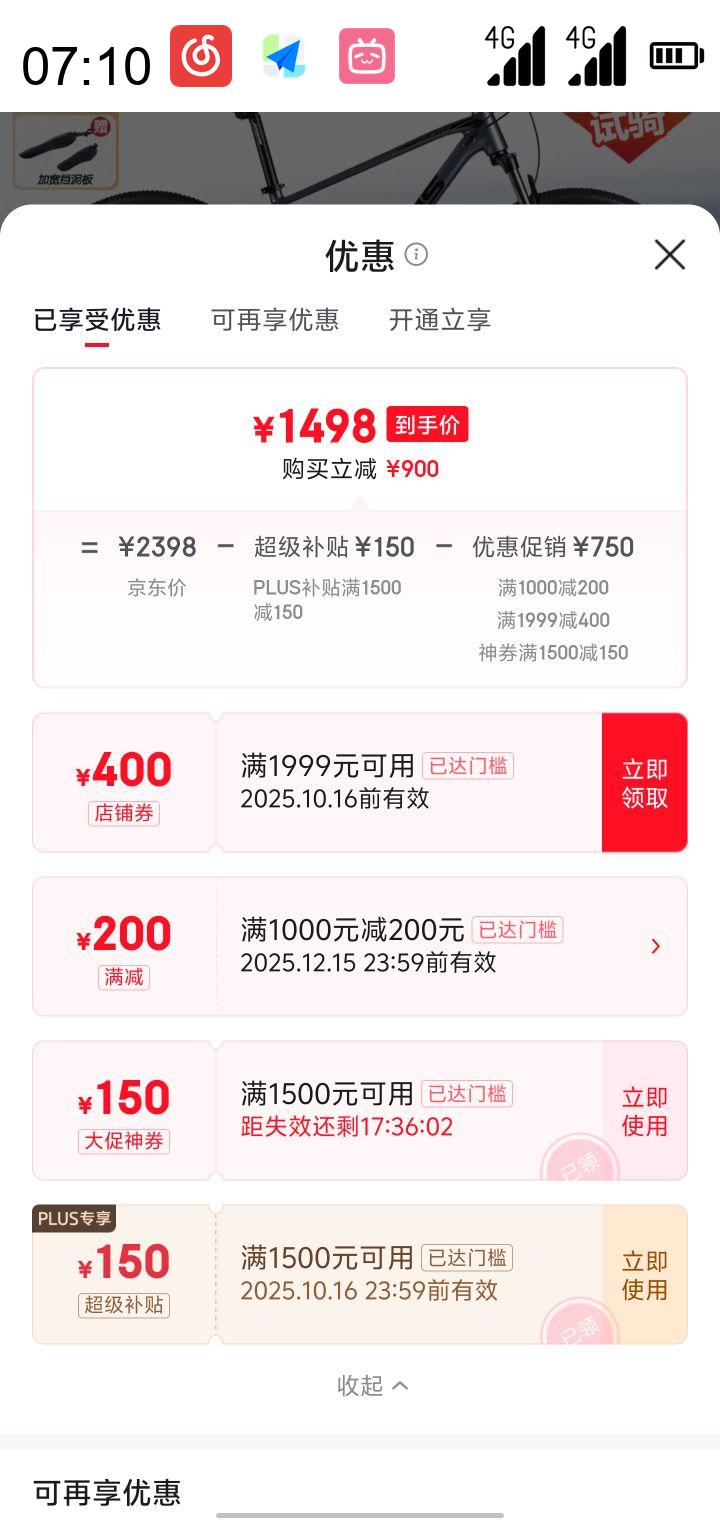Open the ¥200 满减 offer details
The height and width of the screenshot is (1520, 720).
tap(655, 946)
